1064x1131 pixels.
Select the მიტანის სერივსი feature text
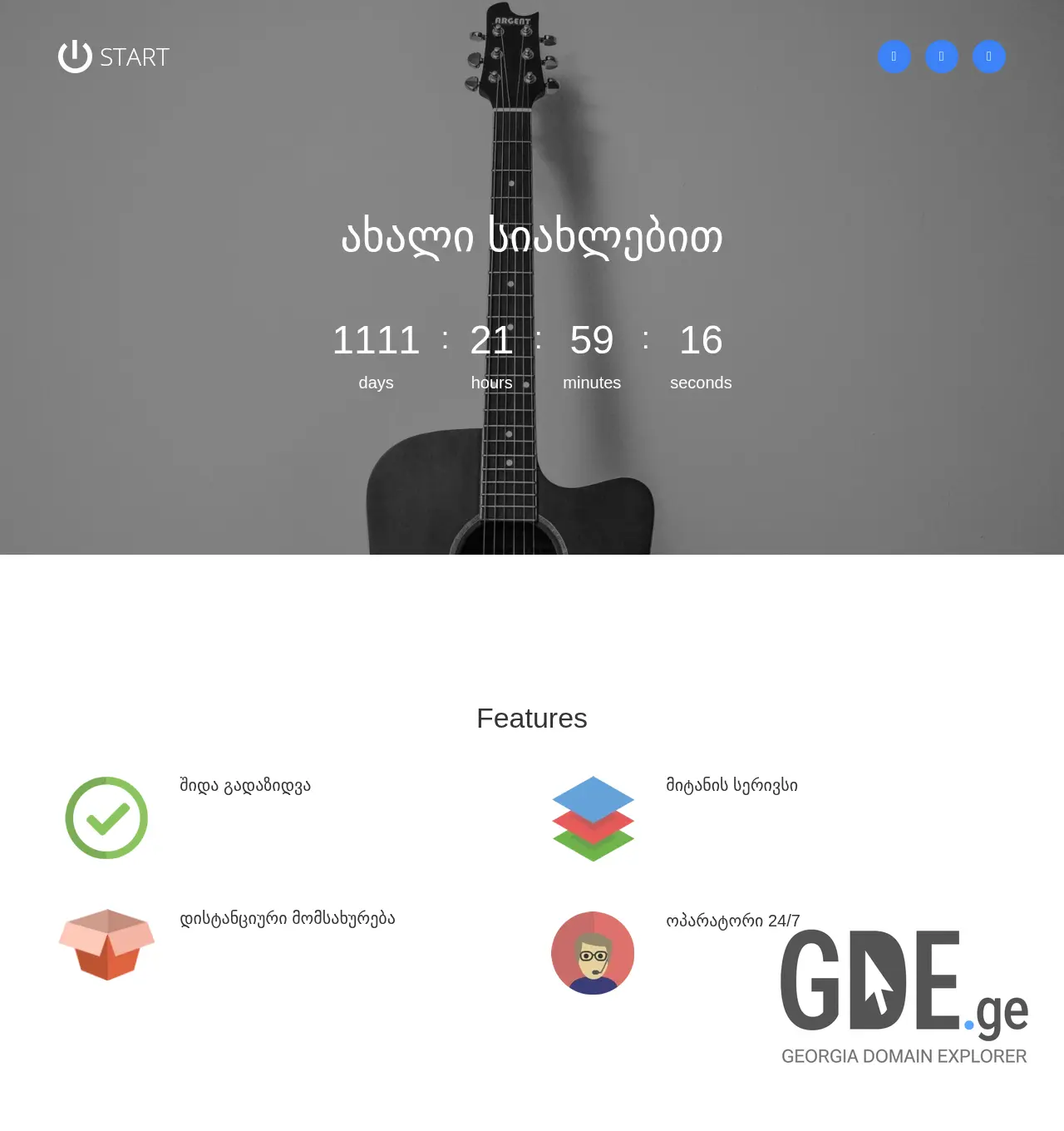click(732, 784)
